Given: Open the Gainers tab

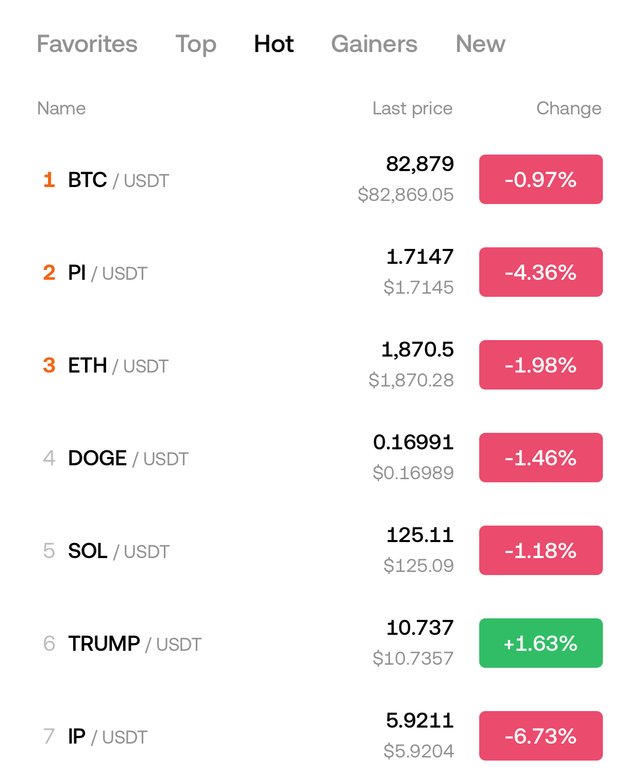Looking at the screenshot, I should (x=374, y=44).
